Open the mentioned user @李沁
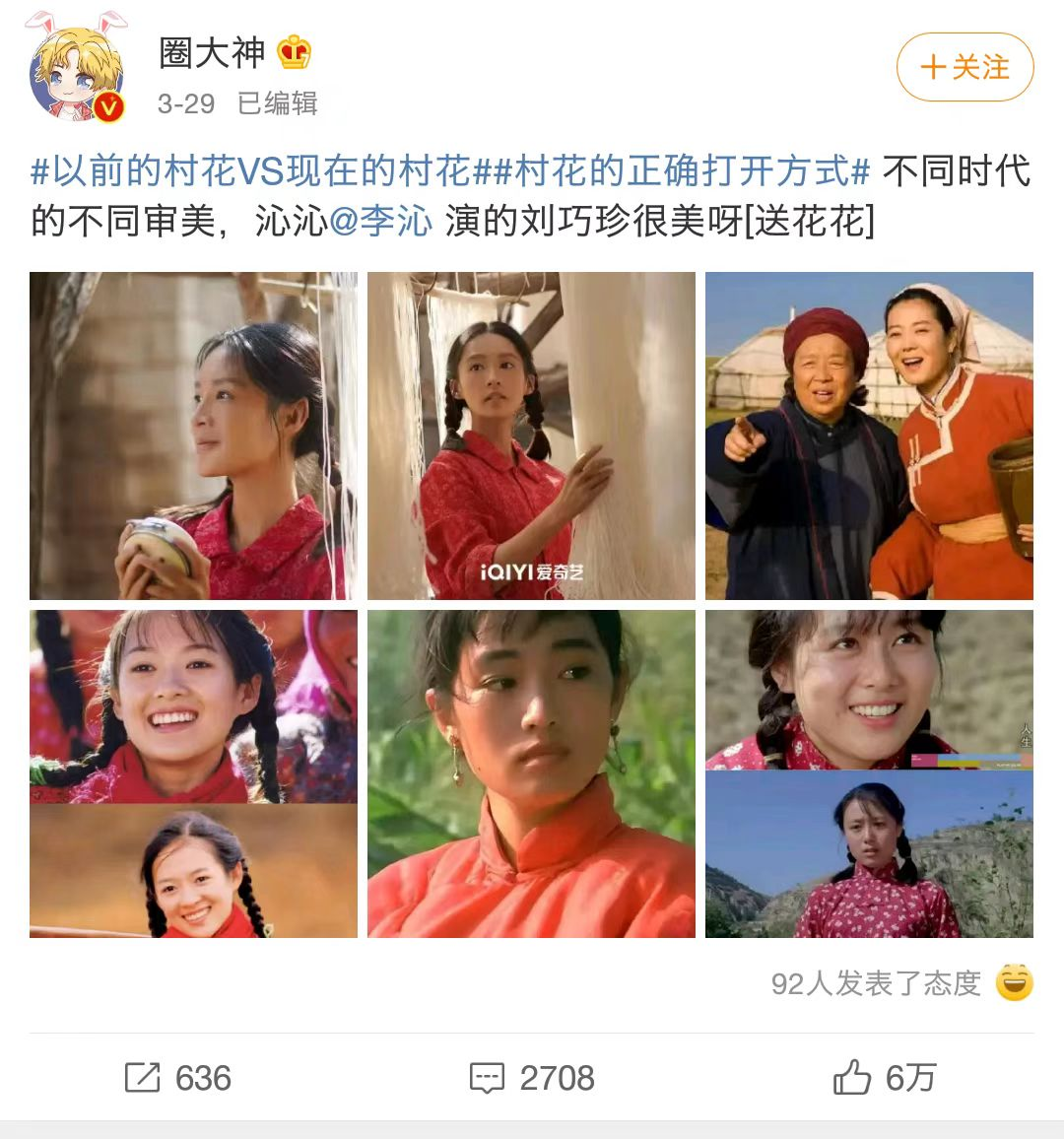Screen dimensions: 1064x1139 click(380, 221)
